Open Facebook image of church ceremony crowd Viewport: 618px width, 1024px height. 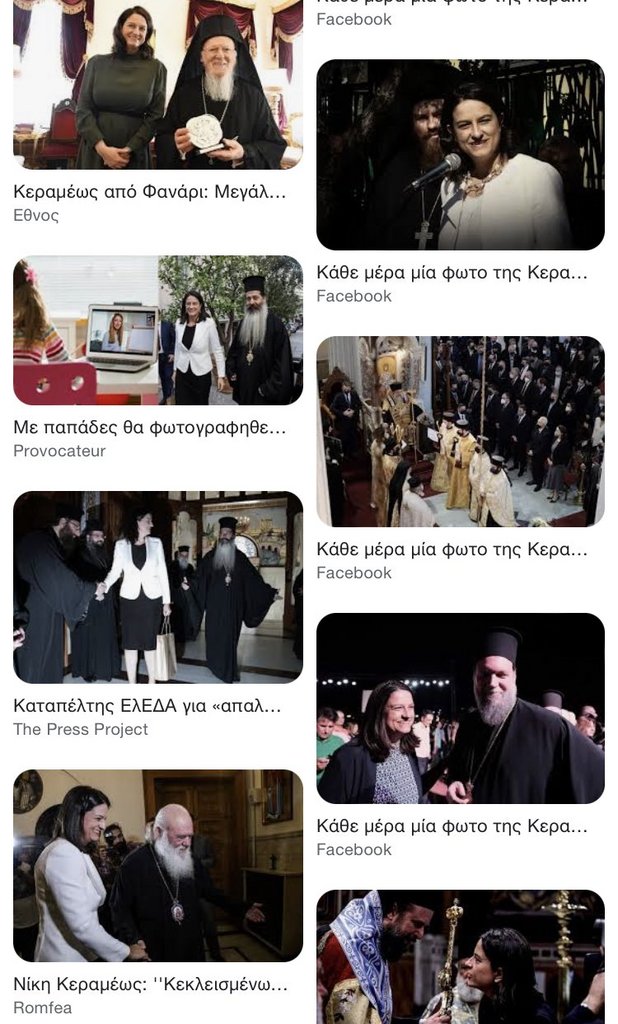pyautogui.click(x=460, y=431)
